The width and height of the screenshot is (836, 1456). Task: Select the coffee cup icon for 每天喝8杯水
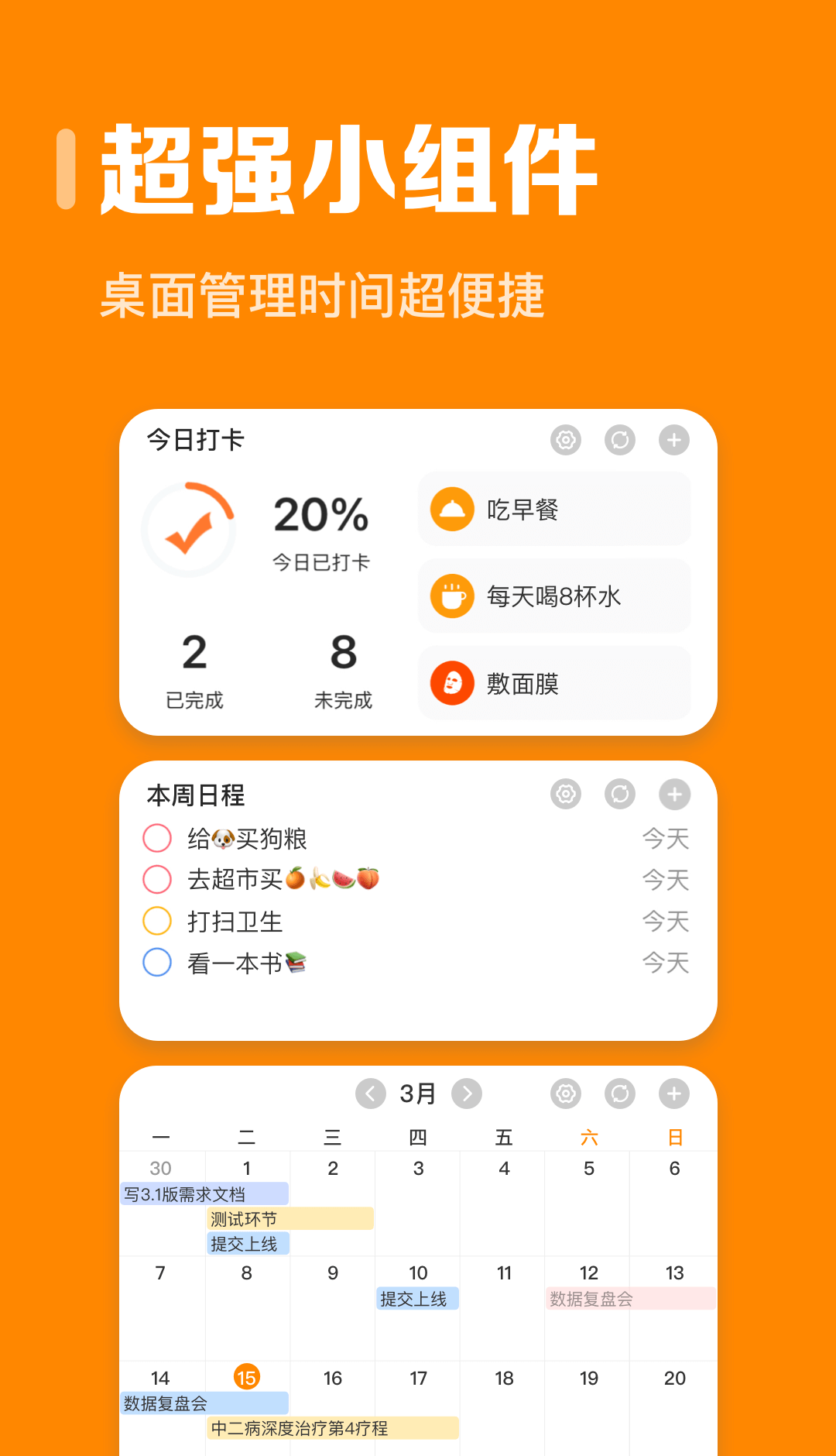point(453,596)
